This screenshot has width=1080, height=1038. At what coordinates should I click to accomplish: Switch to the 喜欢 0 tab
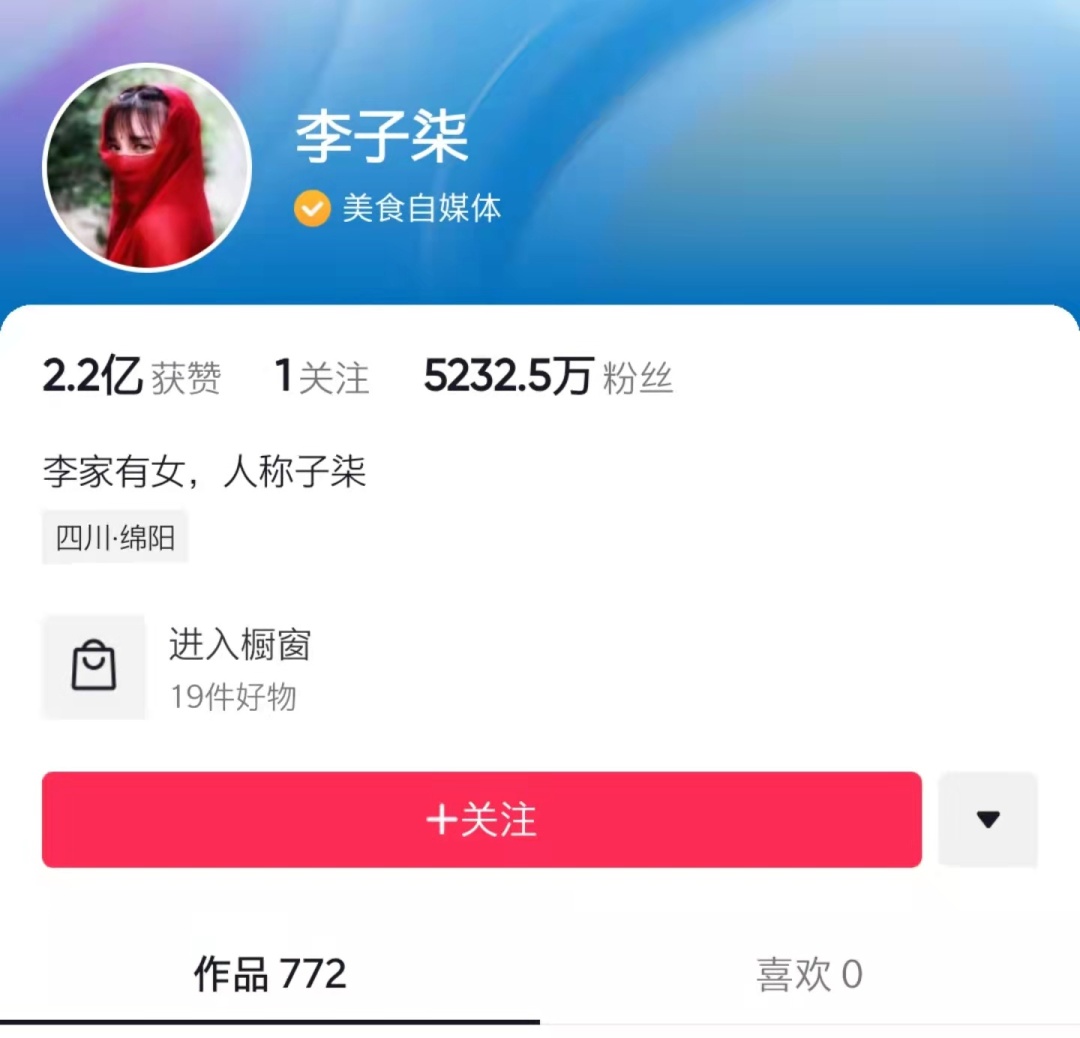click(809, 974)
